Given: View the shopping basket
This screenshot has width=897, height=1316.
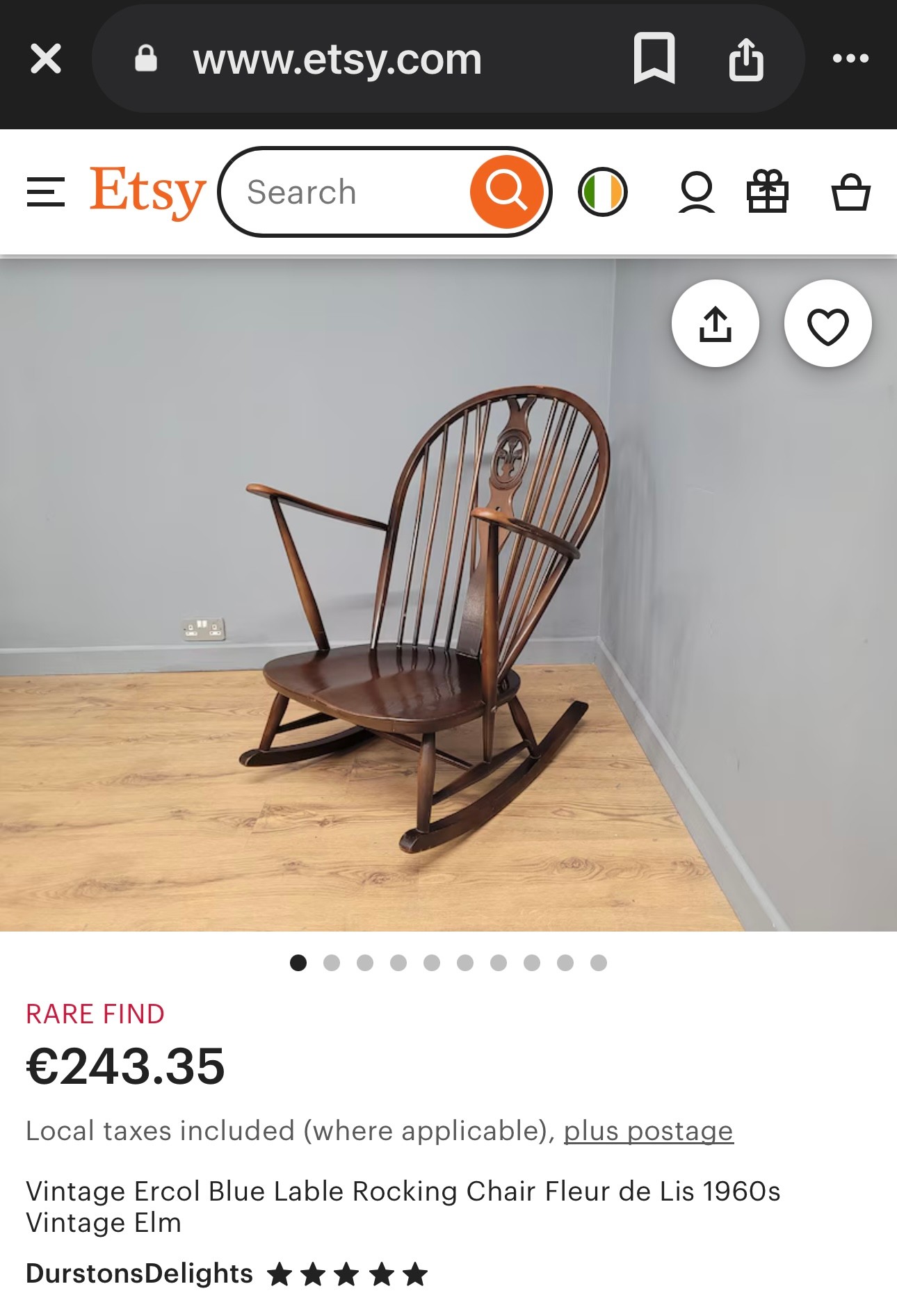Looking at the screenshot, I should click(850, 192).
